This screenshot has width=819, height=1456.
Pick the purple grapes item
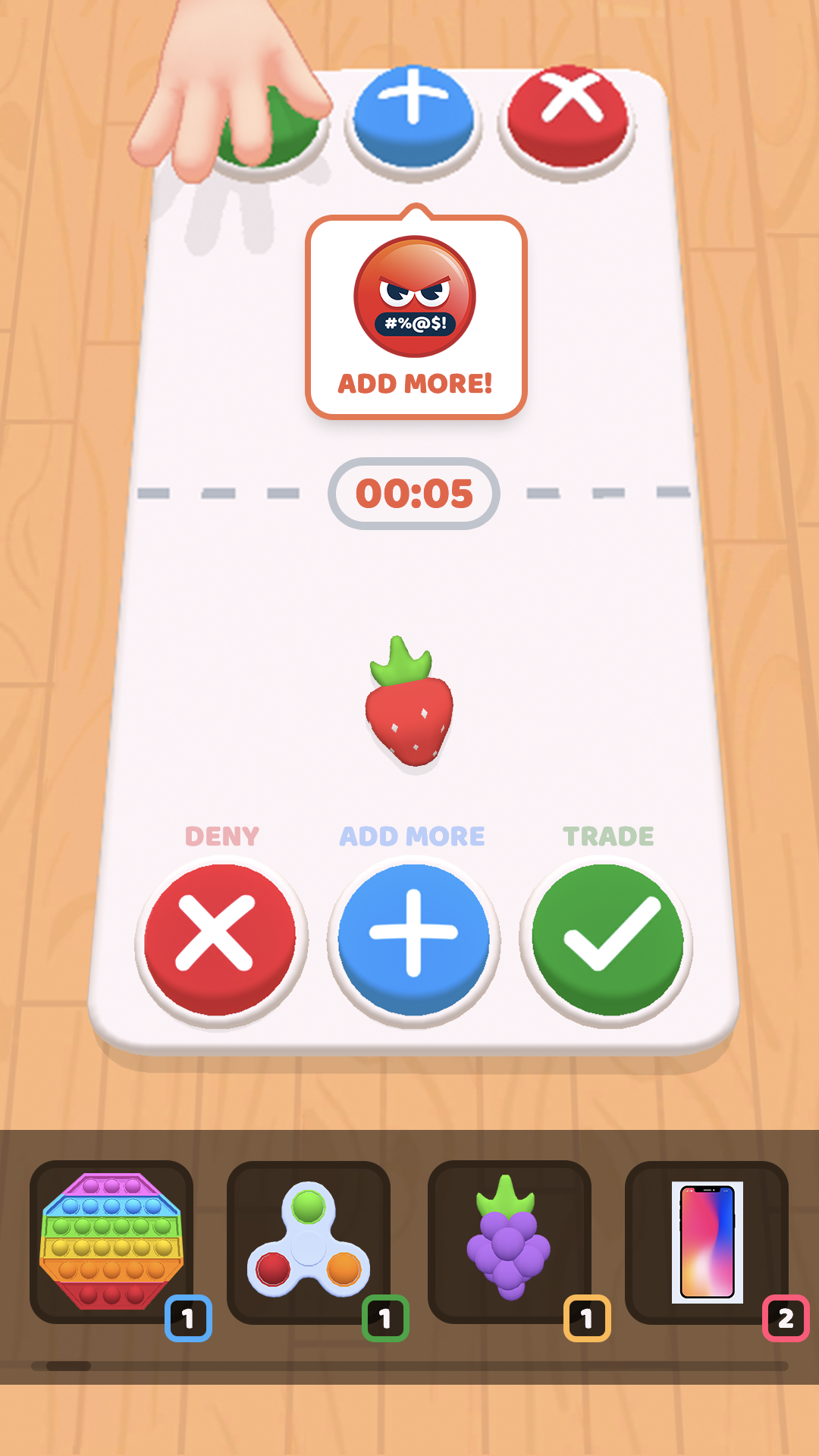pyautogui.click(x=509, y=1241)
